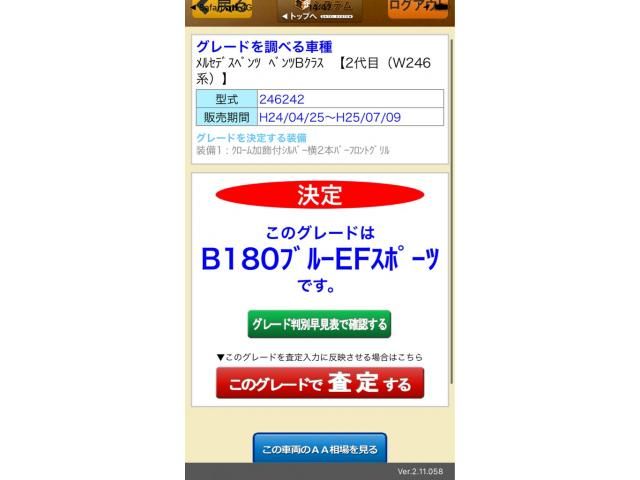Return to top via トップへ
The width and height of the screenshot is (640, 480).
point(298,16)
